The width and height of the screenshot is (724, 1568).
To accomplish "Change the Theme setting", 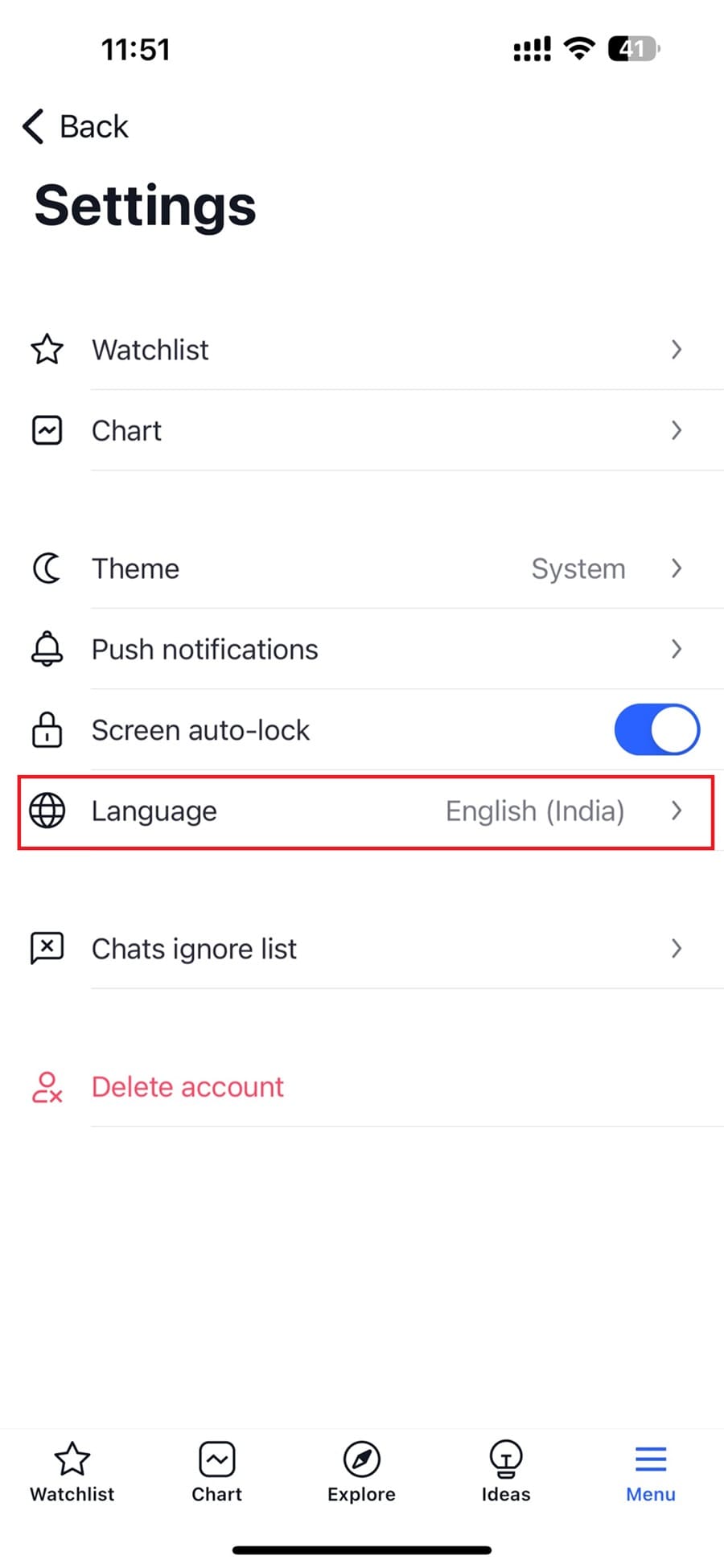I will point(362,569).
